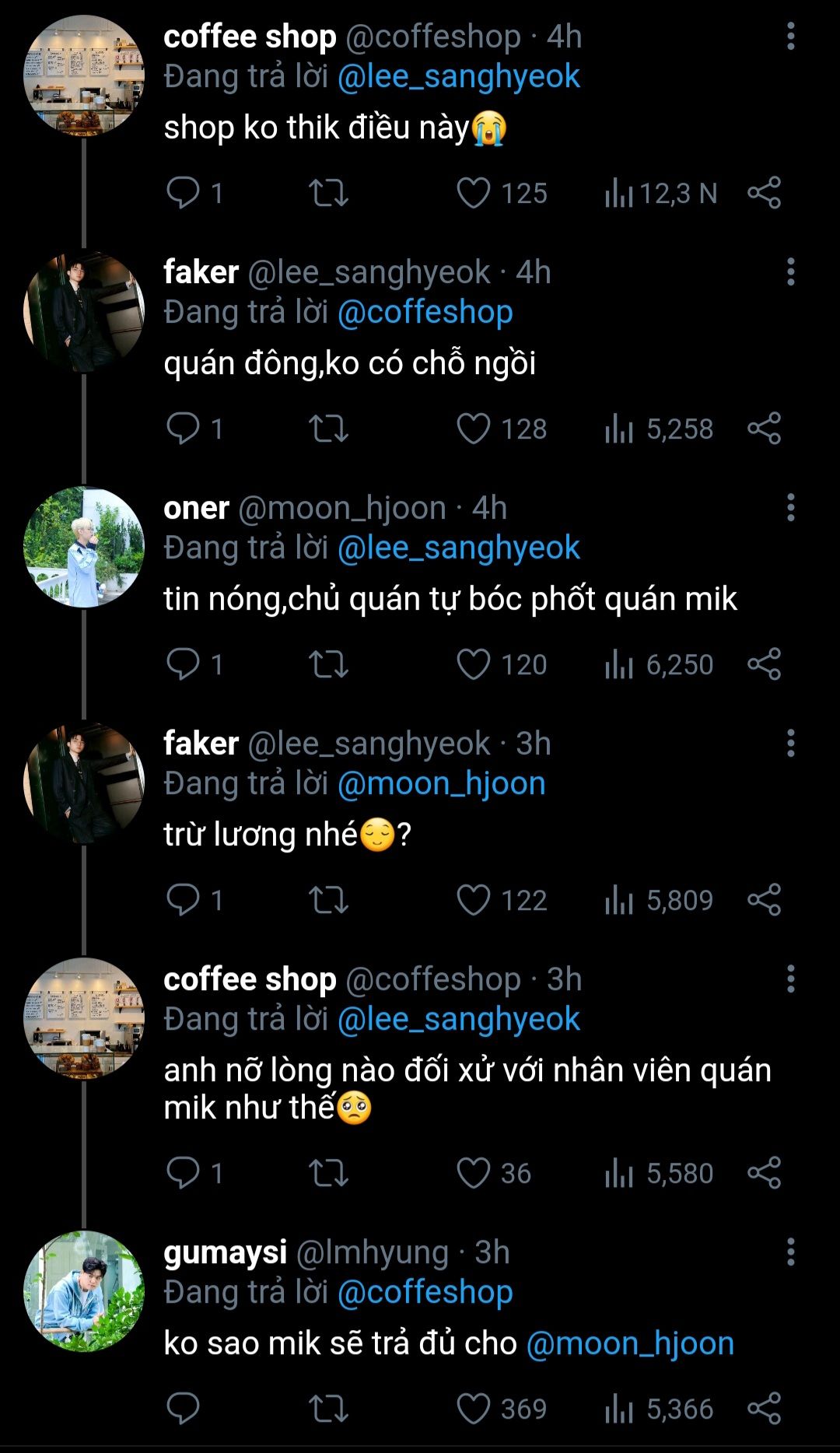Open overflow menu on coffee shop's first reply
Viewport: 840px width, 1453px height.
coord(790,37)
